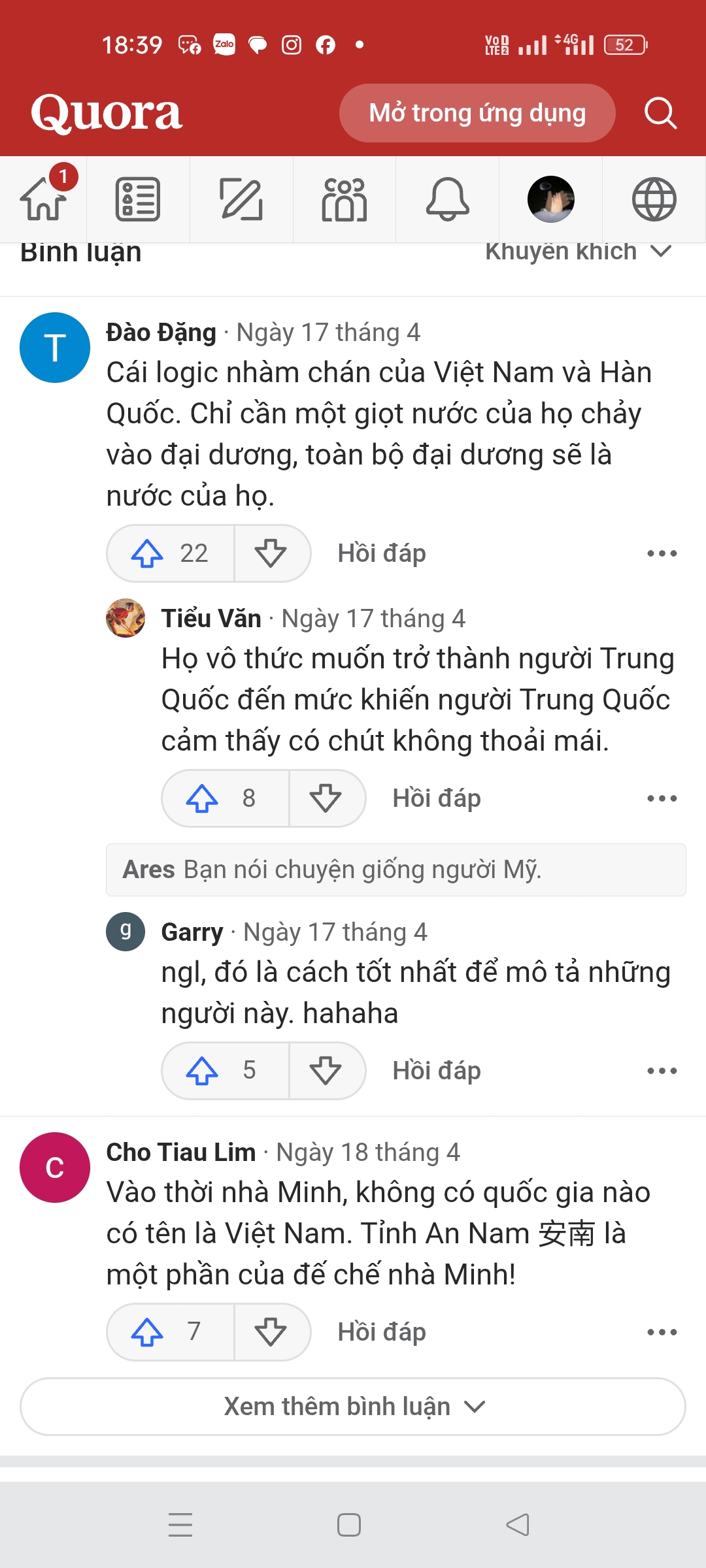Image resolution: width=706 pixels, height=1568 pixels.
Task: Open the write answer tab
Action: (x=241, y=199)
